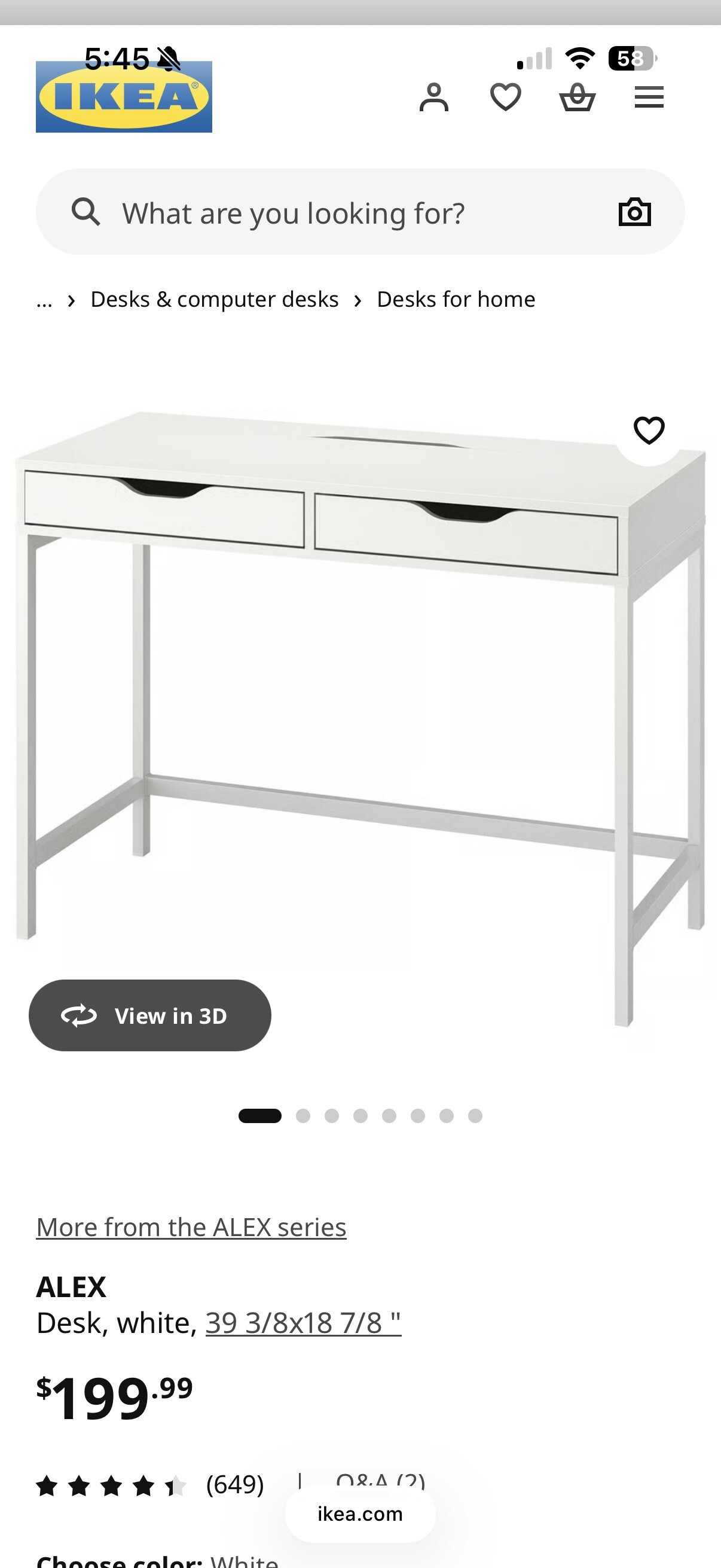Open More from the ALEX series

click(191, 1227)
